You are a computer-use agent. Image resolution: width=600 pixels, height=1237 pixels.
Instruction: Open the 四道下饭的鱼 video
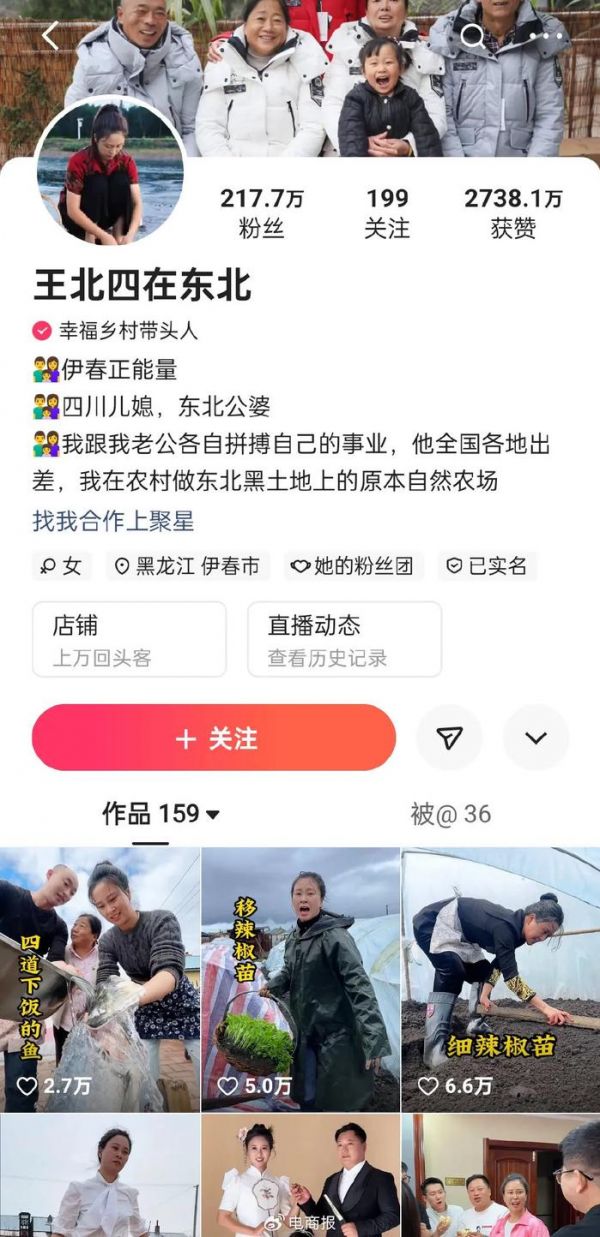coord(100,978)
